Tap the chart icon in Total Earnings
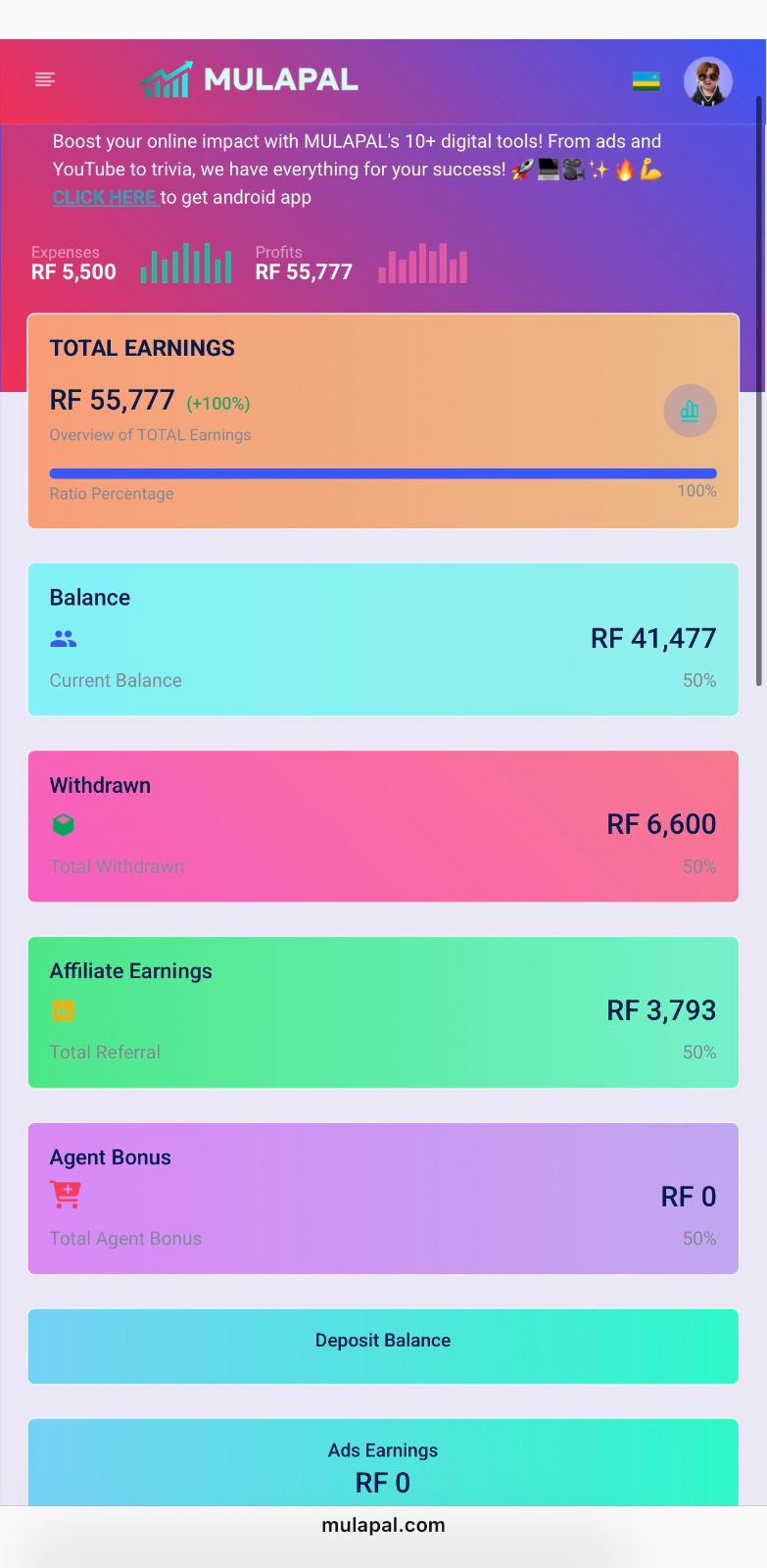 (x=690, y=410)
